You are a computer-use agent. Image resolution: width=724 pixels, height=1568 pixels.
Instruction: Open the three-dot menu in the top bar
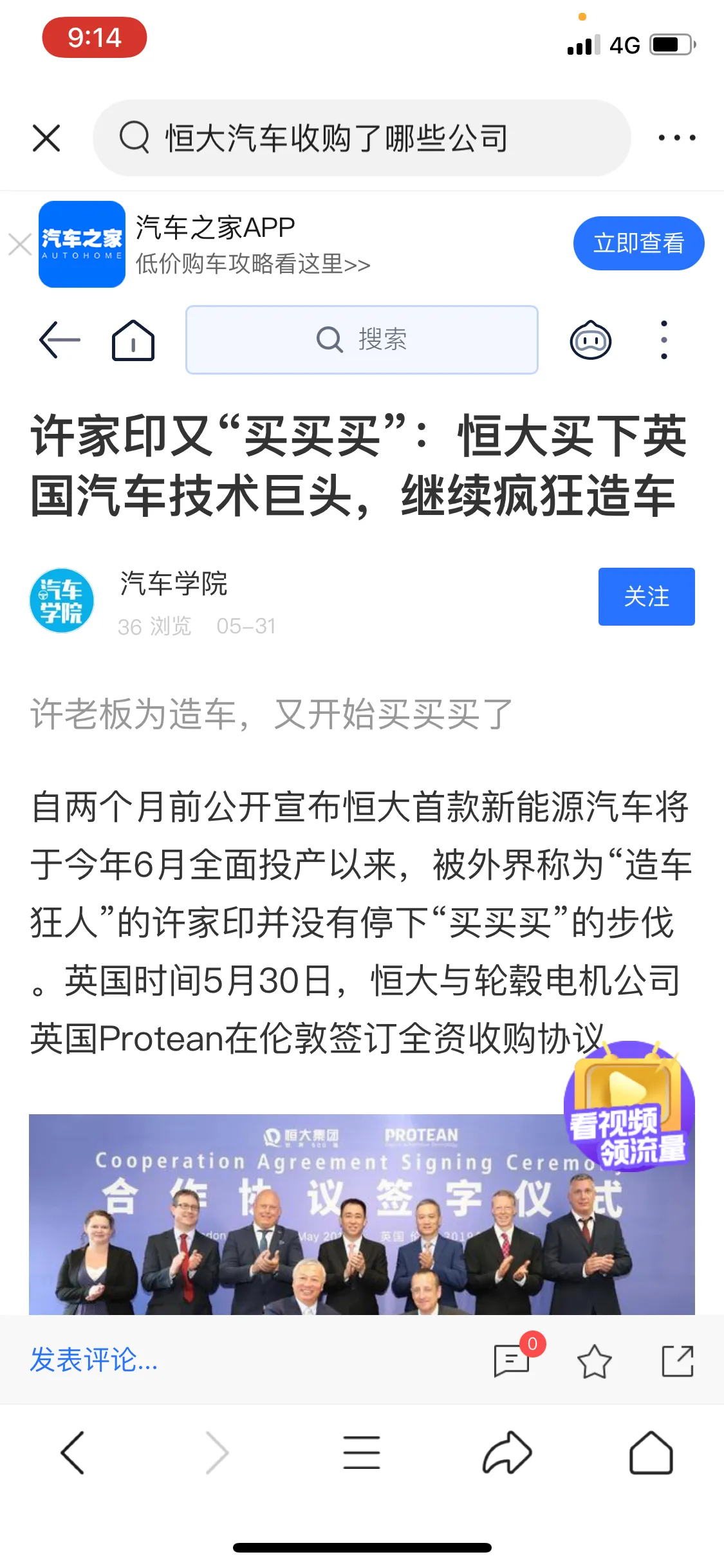tap(676, 138)
